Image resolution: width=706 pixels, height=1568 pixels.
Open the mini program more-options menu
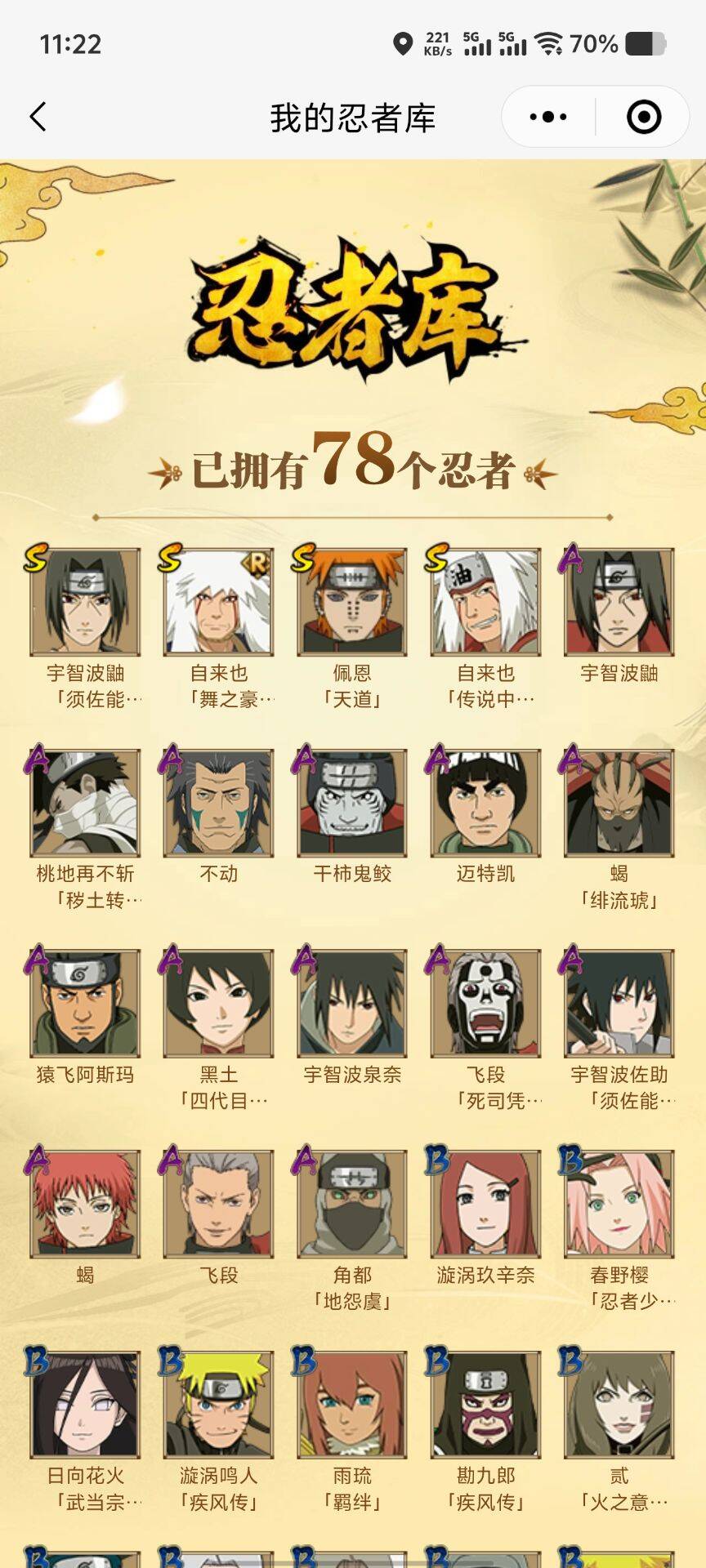(x=548, y=117)
